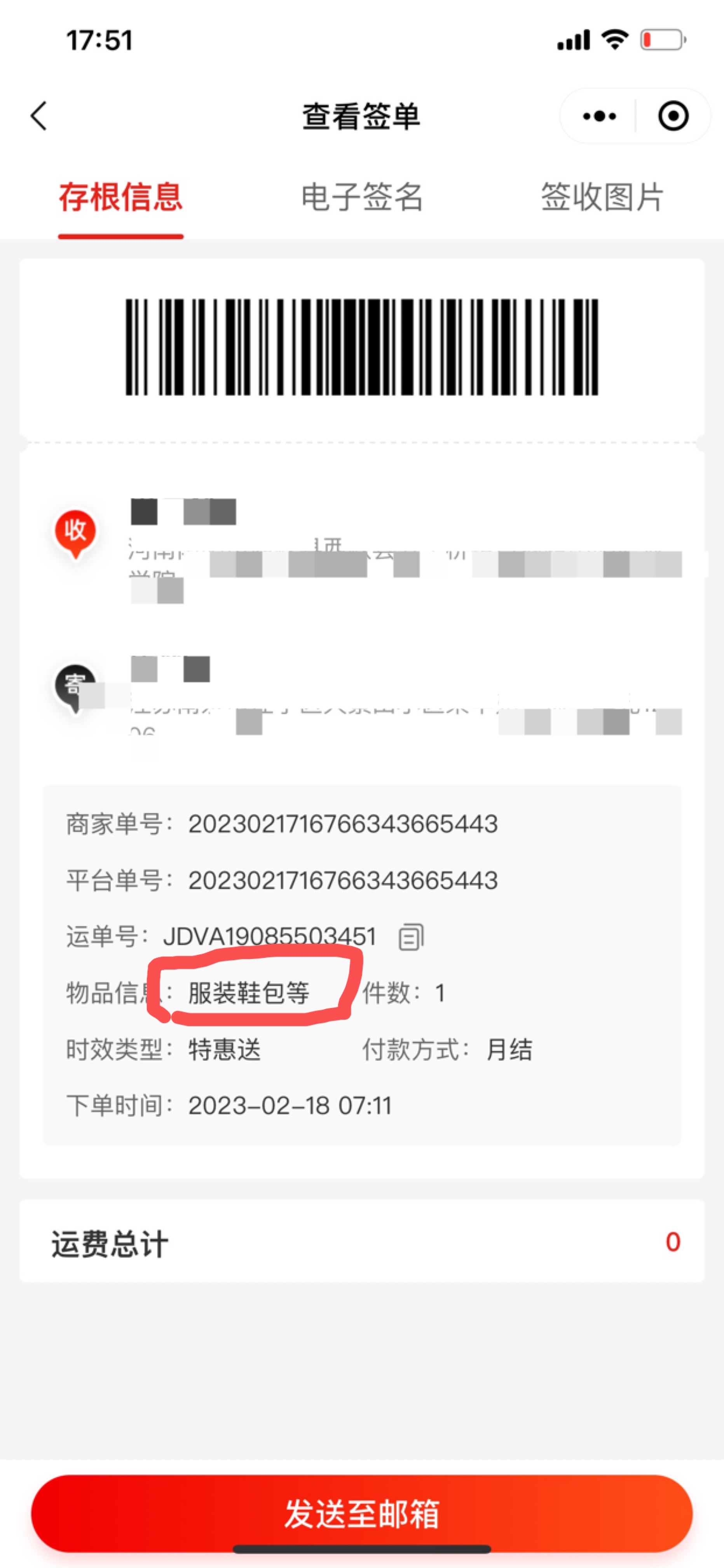This screenshot has width=724, height=1568.
Task: Select the 存根信息 tab
Action: coord(120,197)
